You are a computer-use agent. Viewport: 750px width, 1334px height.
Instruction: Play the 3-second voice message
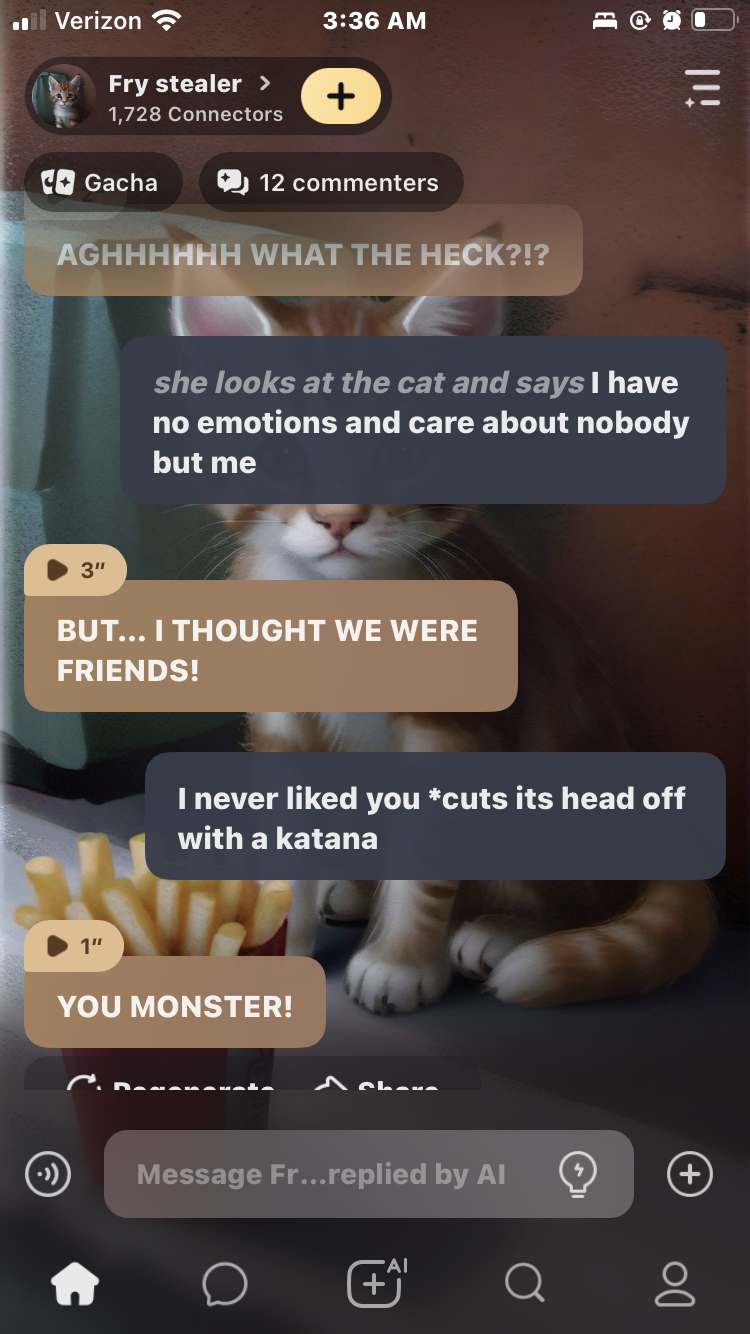click(x=75, y=570)
